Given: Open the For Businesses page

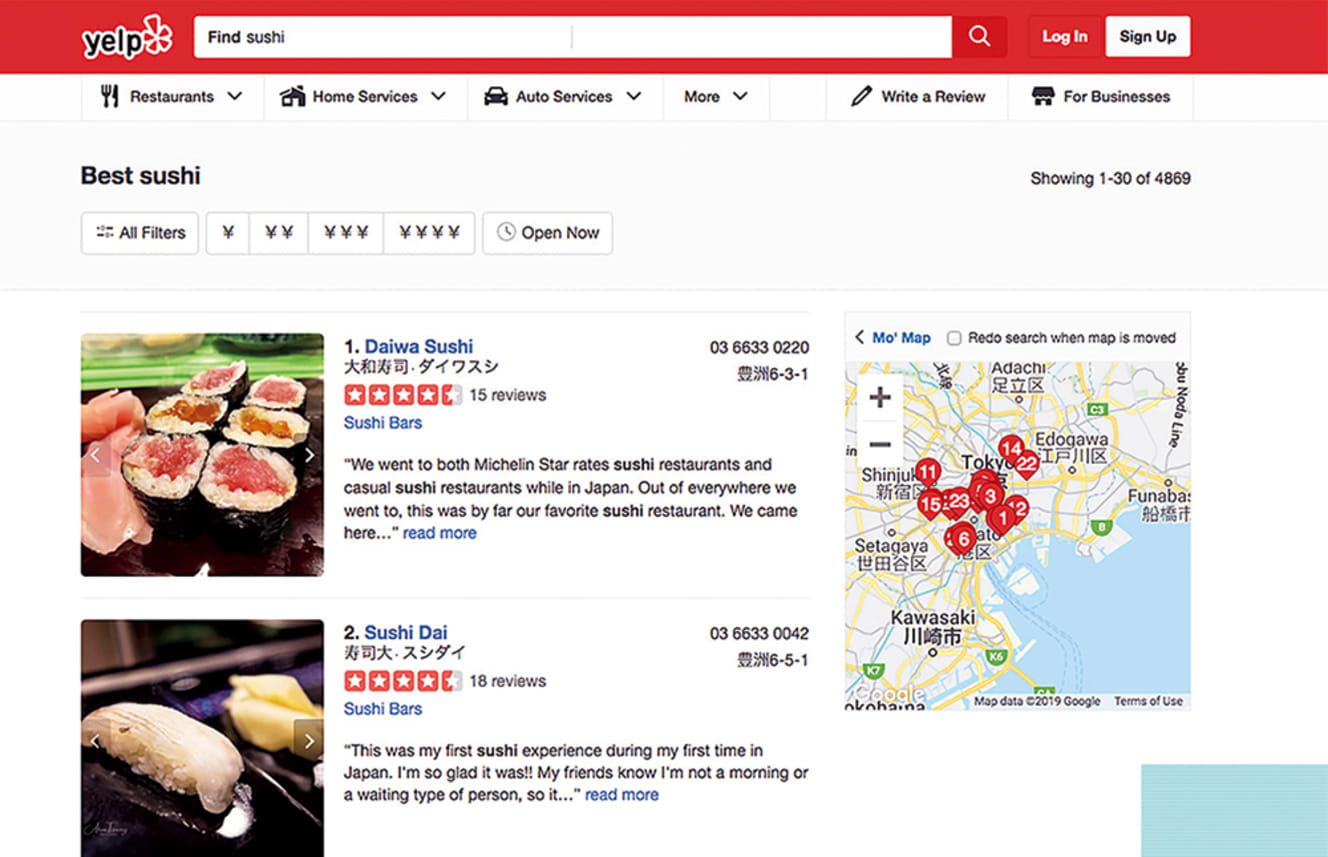Looking at the screenshot, I should pos(1101,97).
